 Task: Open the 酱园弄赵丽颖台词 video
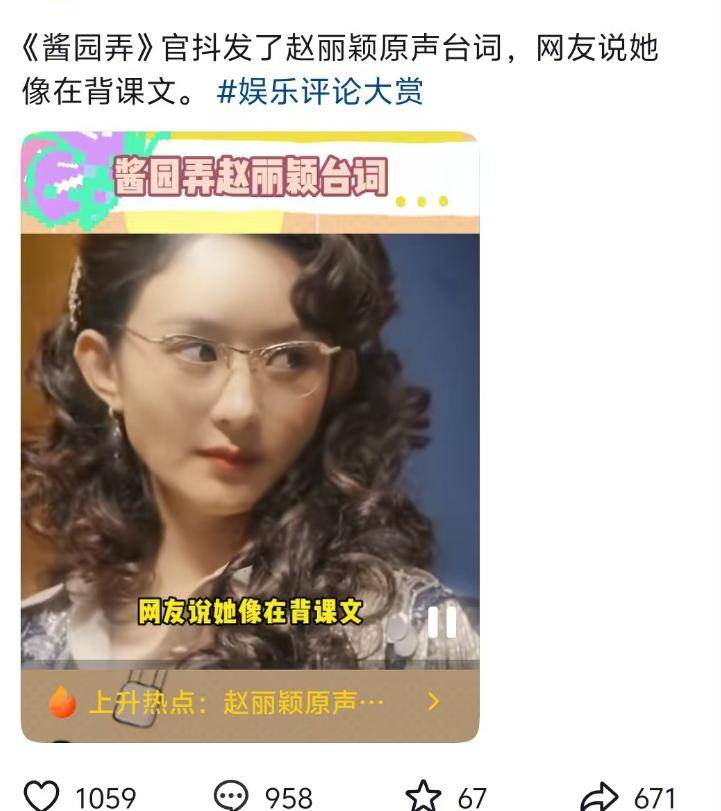coord(250,400)
